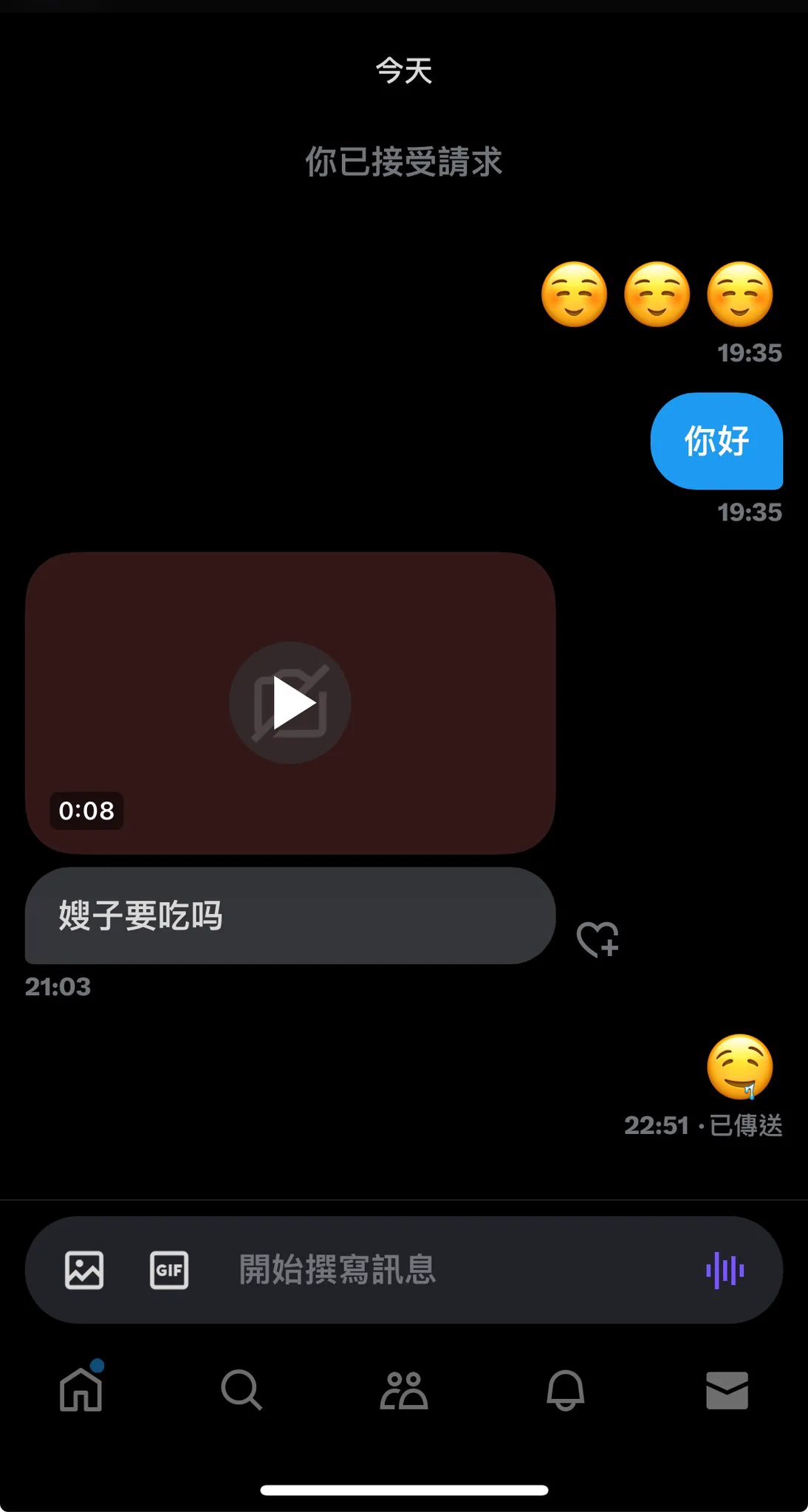Open the Communities tab
The height and width of the screenshot is (1512, 808).
point(404,1389)
